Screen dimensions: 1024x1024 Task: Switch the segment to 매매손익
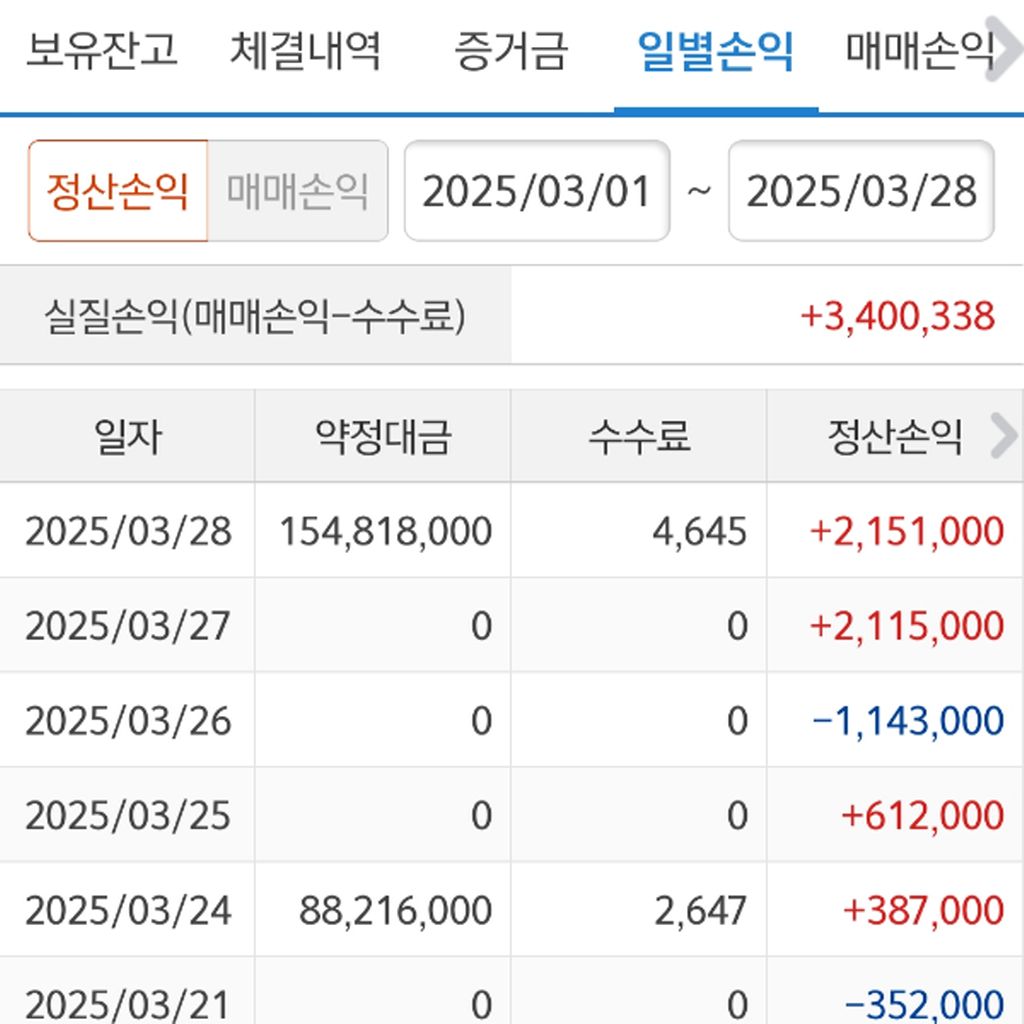tap(297, 191)
